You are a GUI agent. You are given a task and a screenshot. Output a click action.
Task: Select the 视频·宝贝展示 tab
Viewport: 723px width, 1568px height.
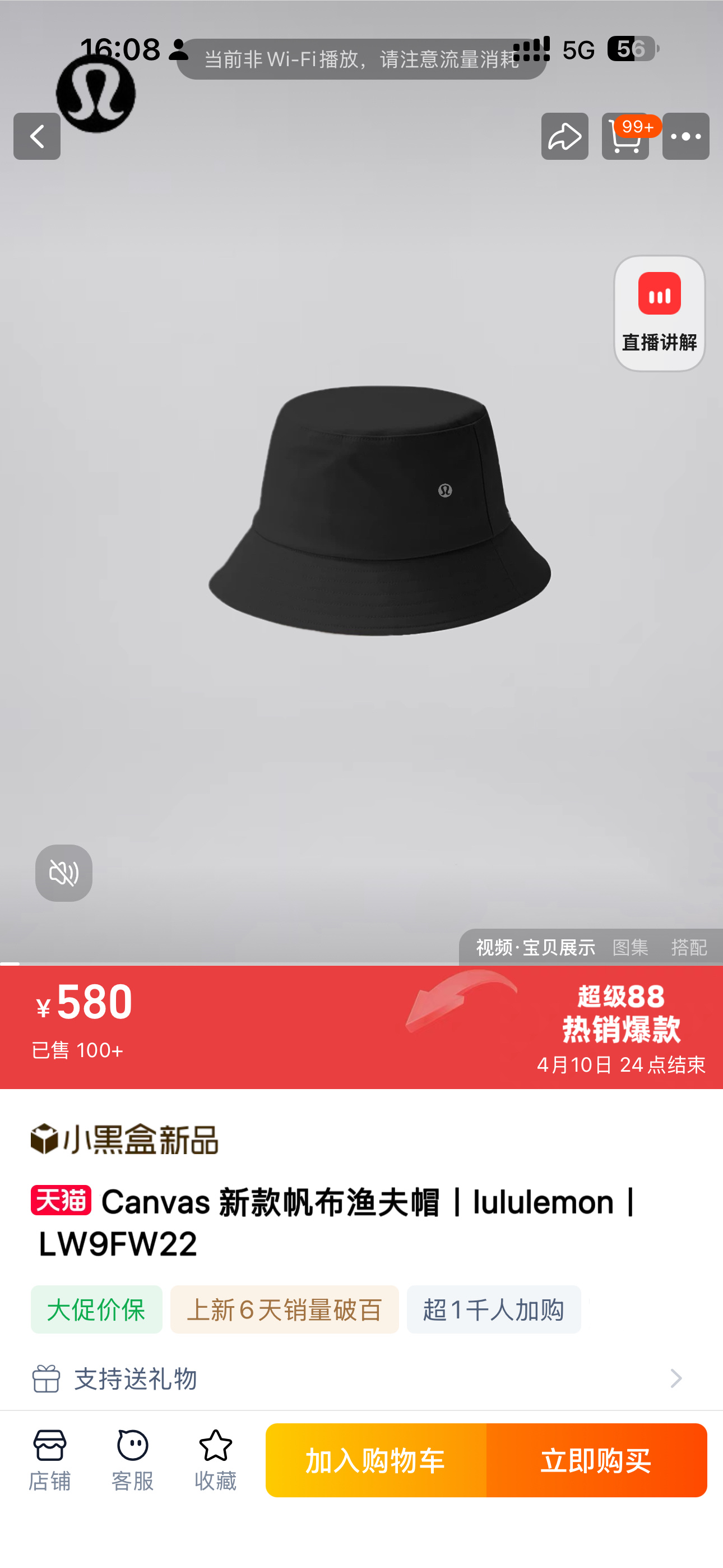tap(535, 947)
